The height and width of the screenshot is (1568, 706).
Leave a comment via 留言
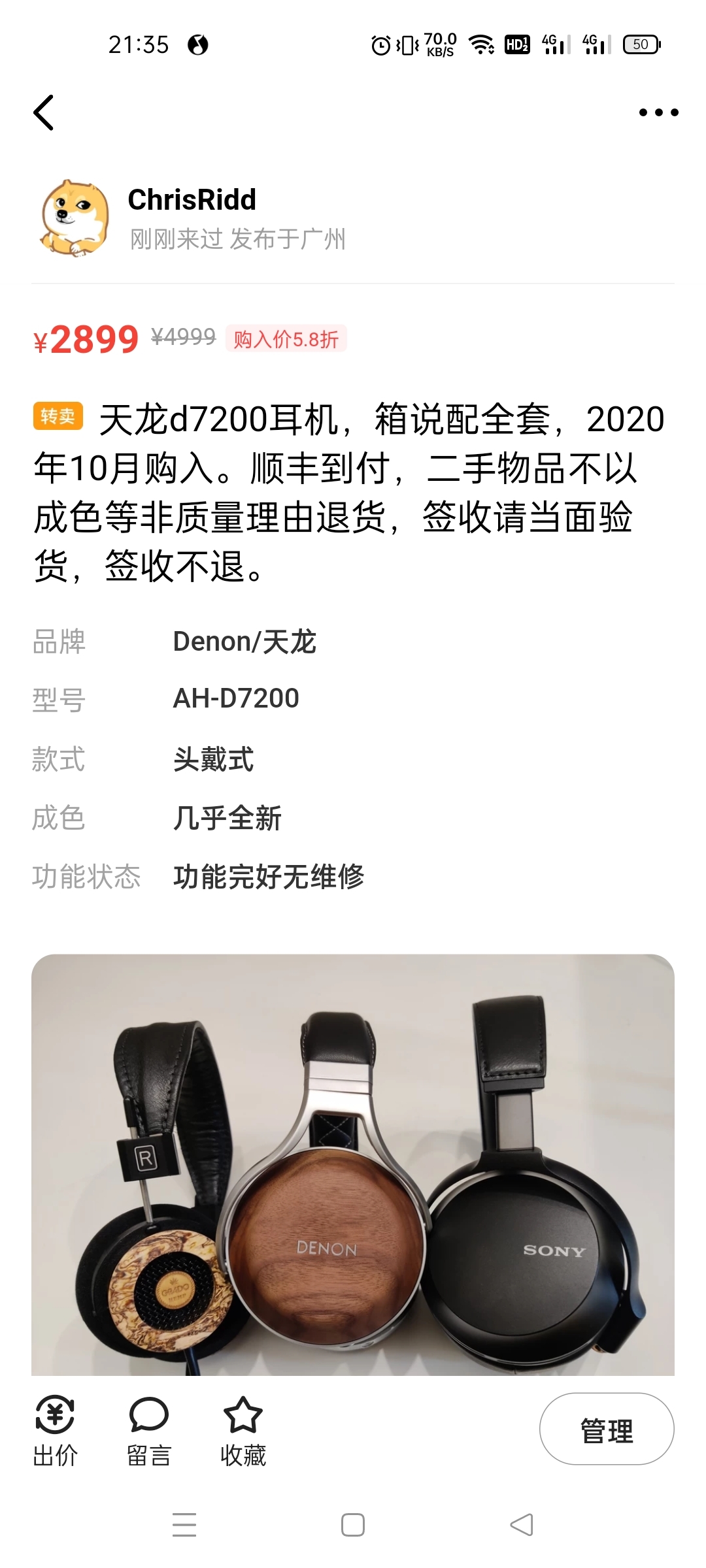(149, 1431)
